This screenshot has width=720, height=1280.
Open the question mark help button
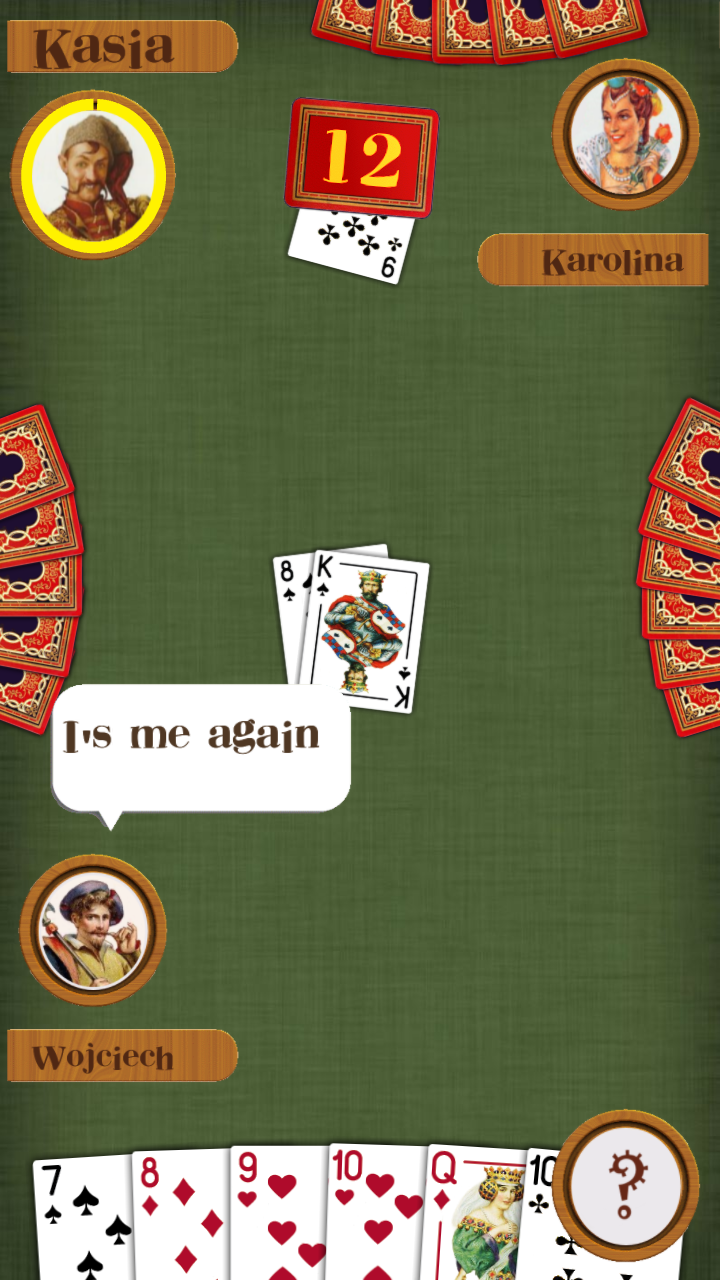coord(626,1184)
